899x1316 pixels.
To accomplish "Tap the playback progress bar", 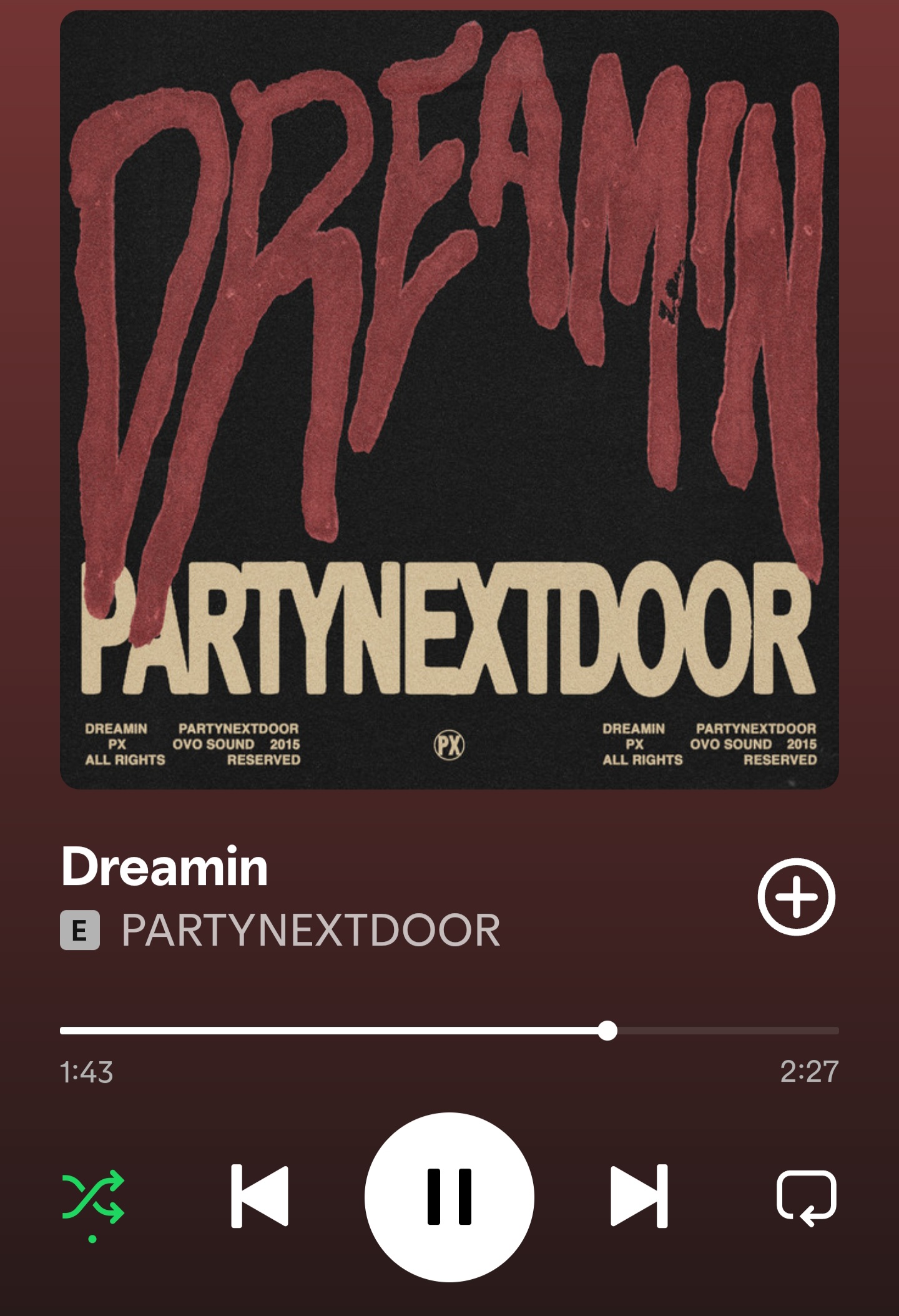I will tap(449, 1031).
